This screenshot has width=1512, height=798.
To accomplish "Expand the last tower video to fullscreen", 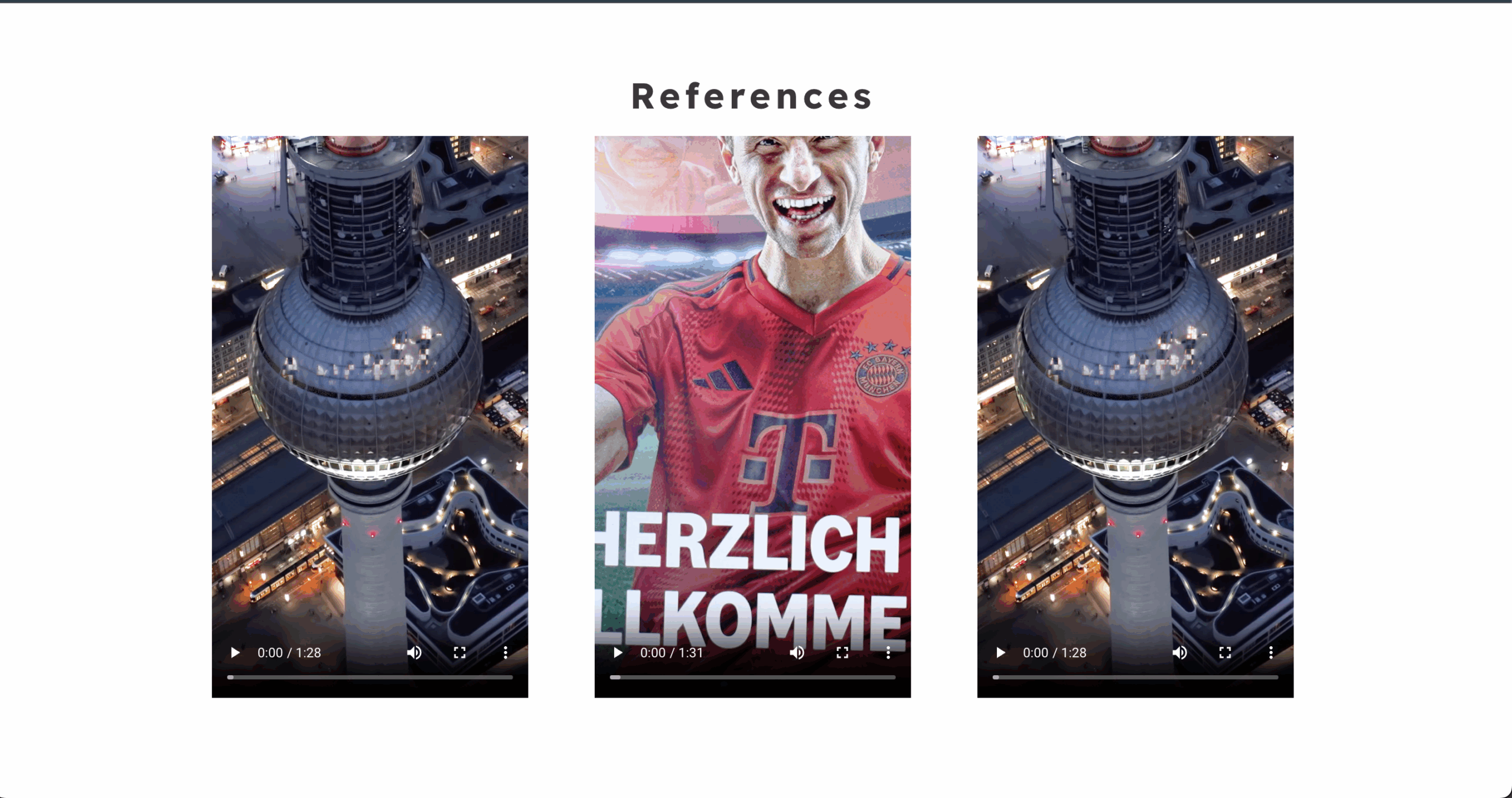I will [1225, 653].
